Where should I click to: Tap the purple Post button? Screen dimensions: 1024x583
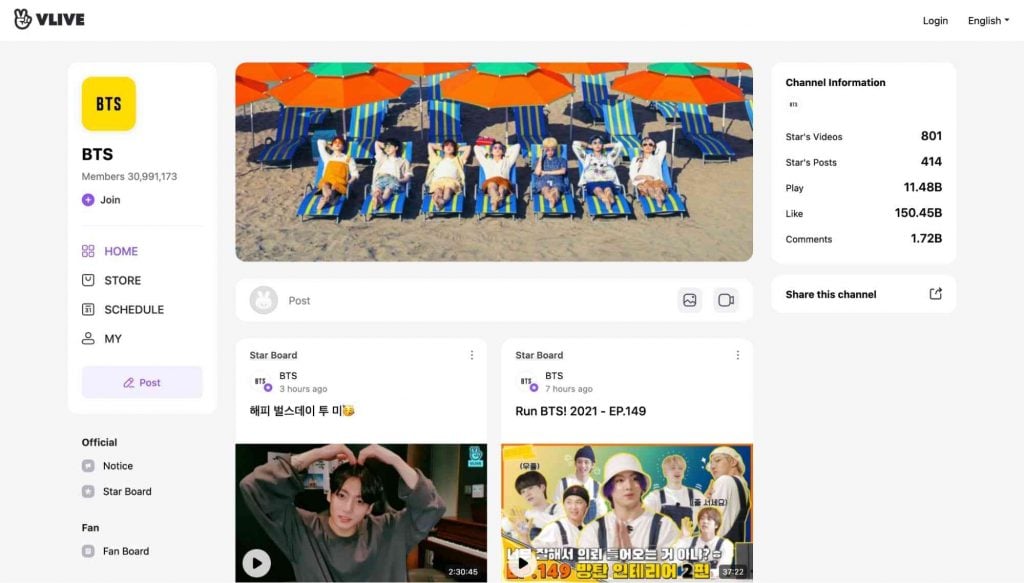coord(142,382)
